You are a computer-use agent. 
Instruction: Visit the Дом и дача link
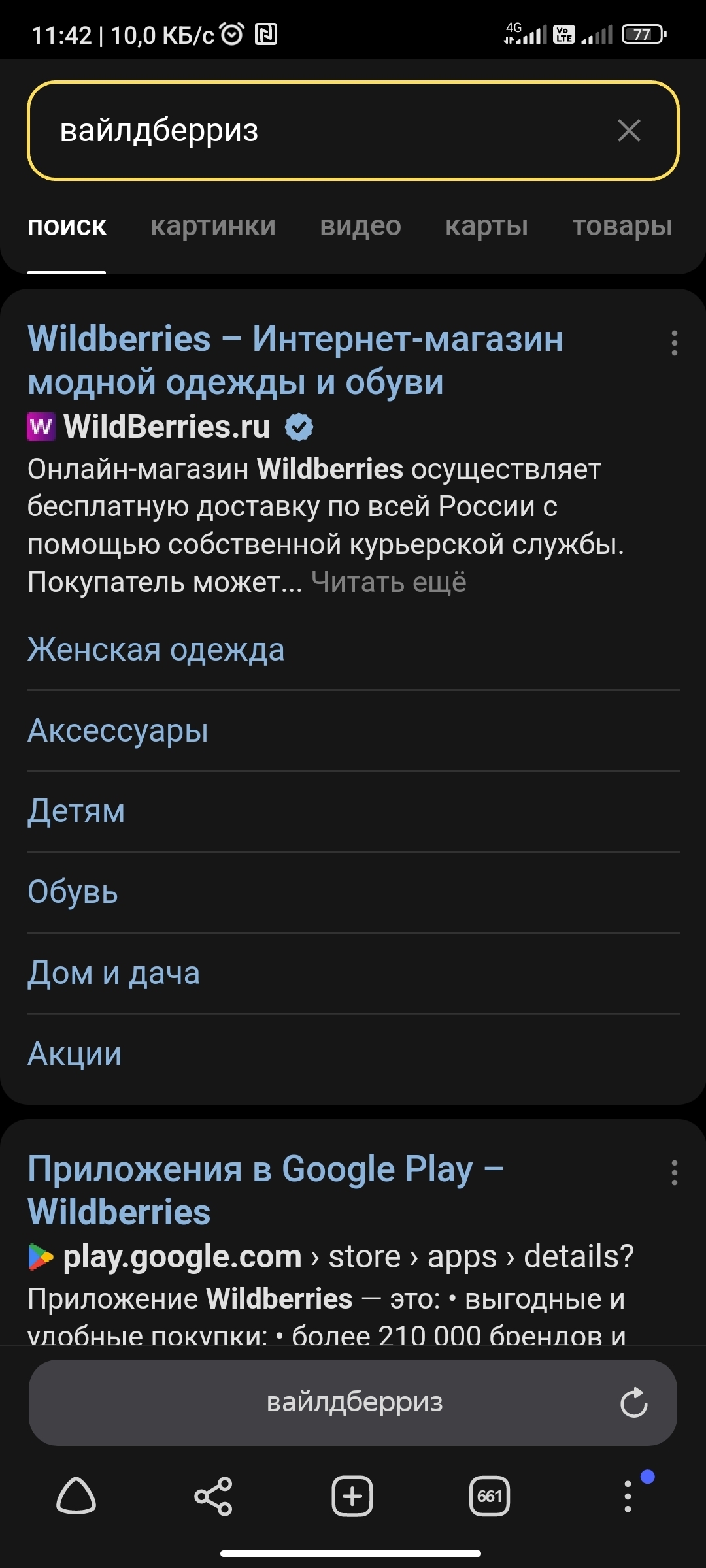[114, 973]
